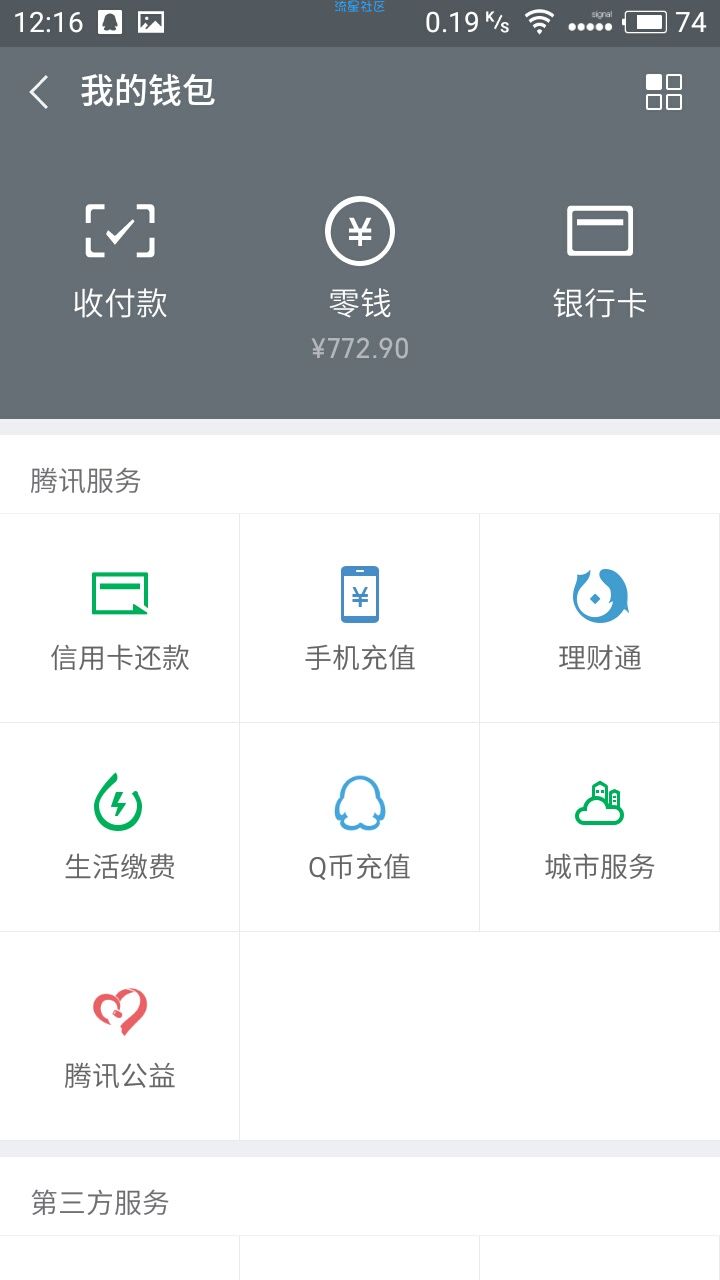Select 信用卡还款 service
Image resolution: width=720 pixels, height=1280 pixels.
point(120,618)
